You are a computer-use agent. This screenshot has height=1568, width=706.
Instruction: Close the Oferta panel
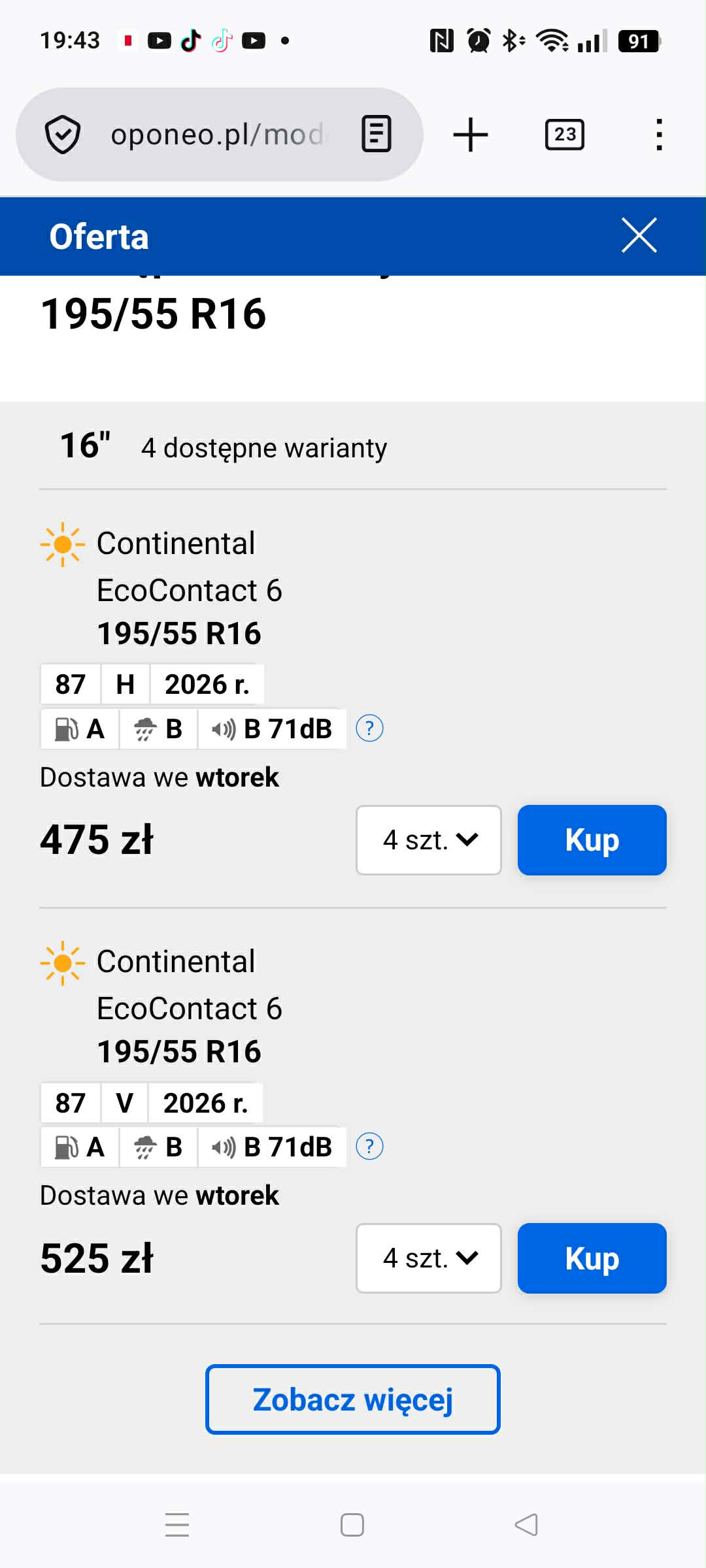[639, 235]
